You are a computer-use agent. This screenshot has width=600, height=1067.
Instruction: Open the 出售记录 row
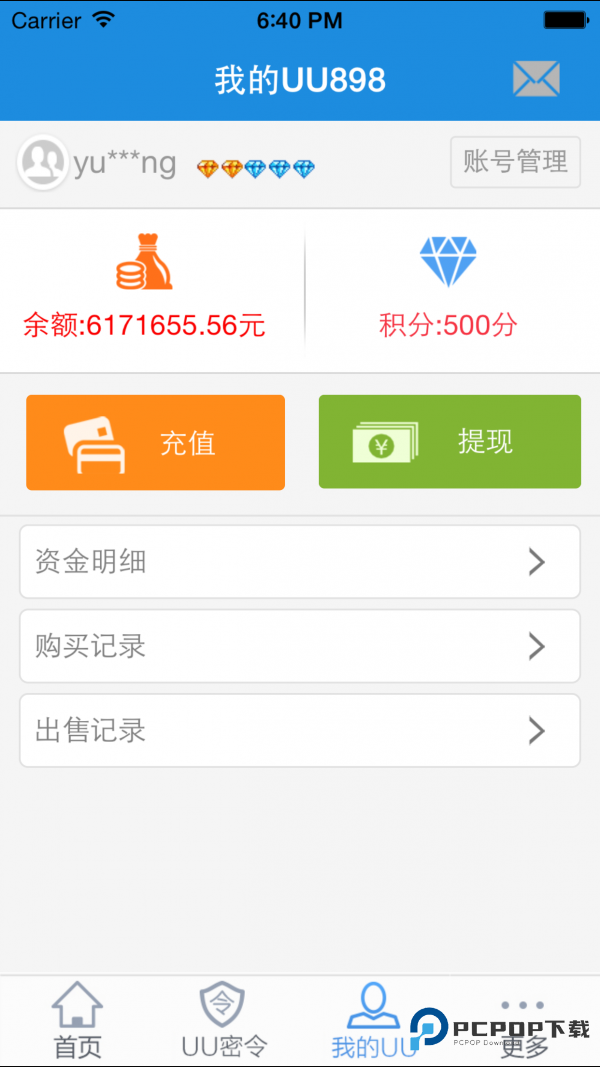coord(300,731)
